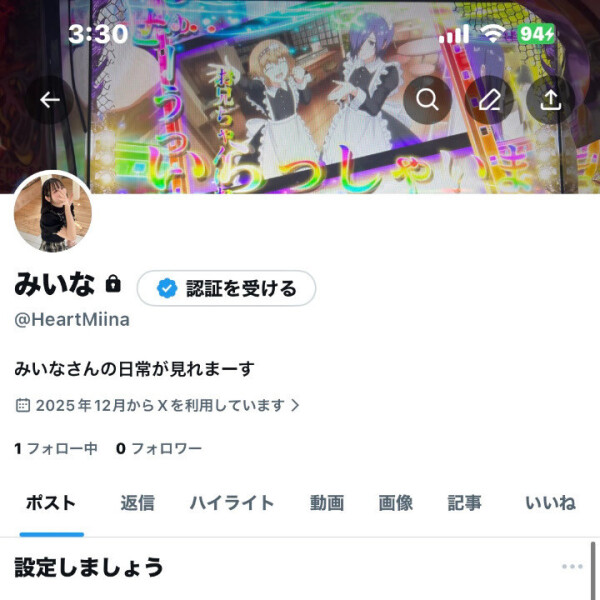The width and height of the screenshot is (600, 600).
Task: Tap the 認証を受ける button
Action: pyautogui.click(x=226, y=289)
